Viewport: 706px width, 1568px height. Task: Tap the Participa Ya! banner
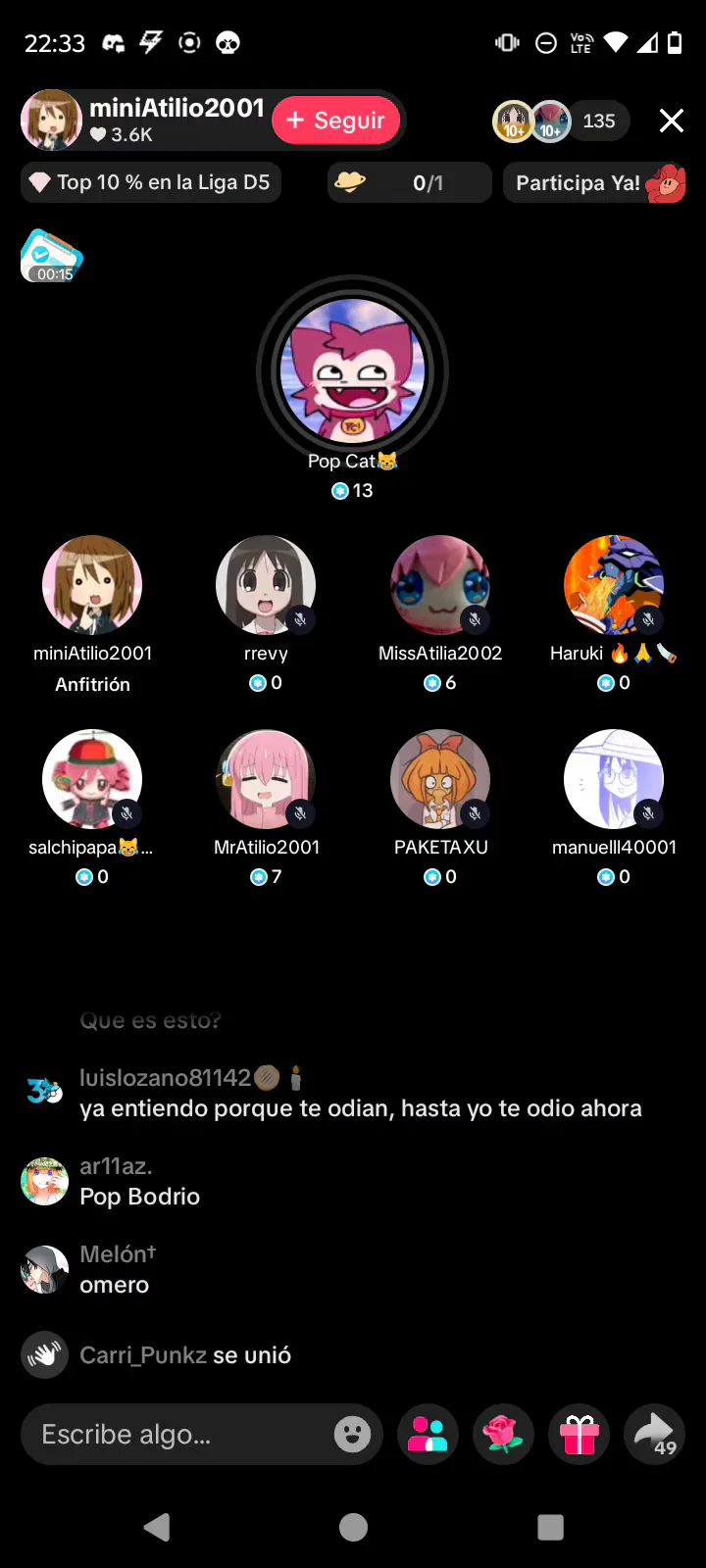pos(594,182)
